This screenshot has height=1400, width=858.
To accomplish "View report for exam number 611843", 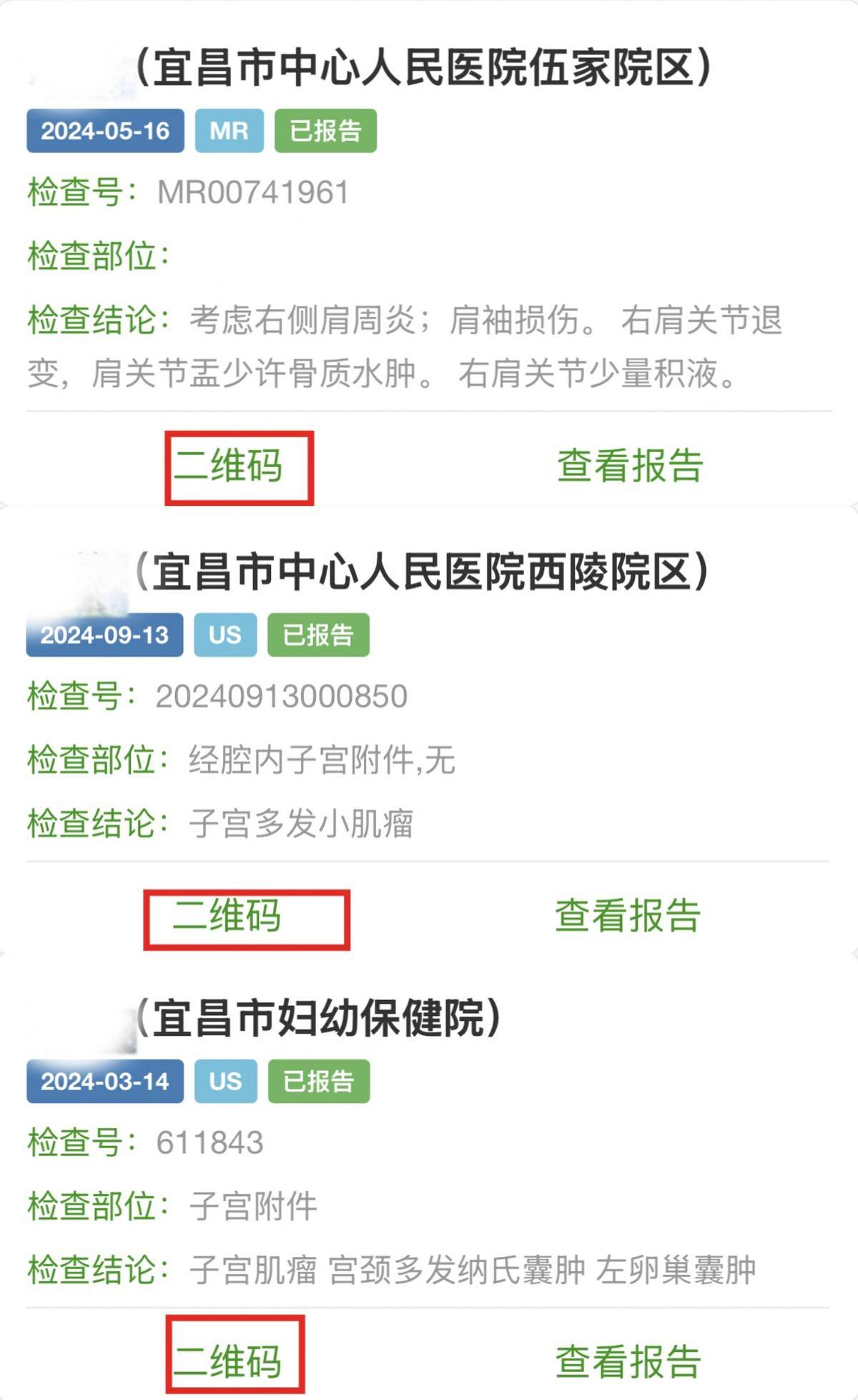I will tap(628, 1361).
